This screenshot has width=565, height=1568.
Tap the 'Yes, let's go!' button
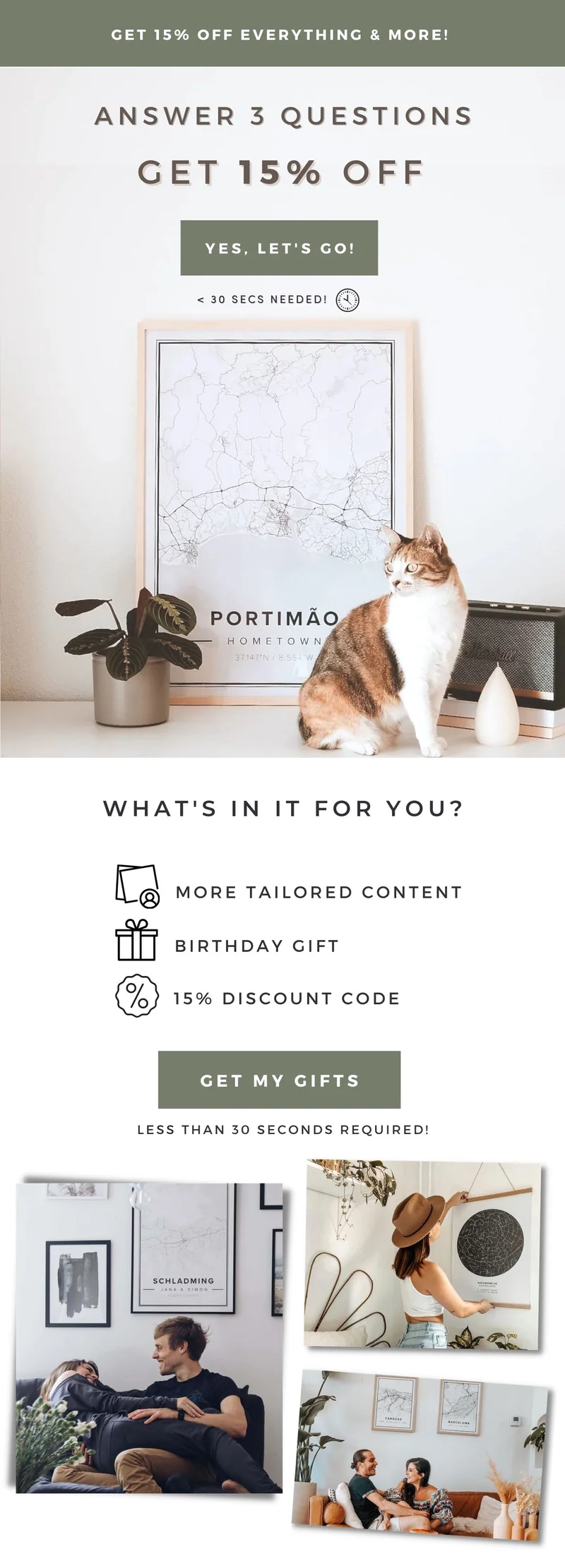tap(279, 248)
